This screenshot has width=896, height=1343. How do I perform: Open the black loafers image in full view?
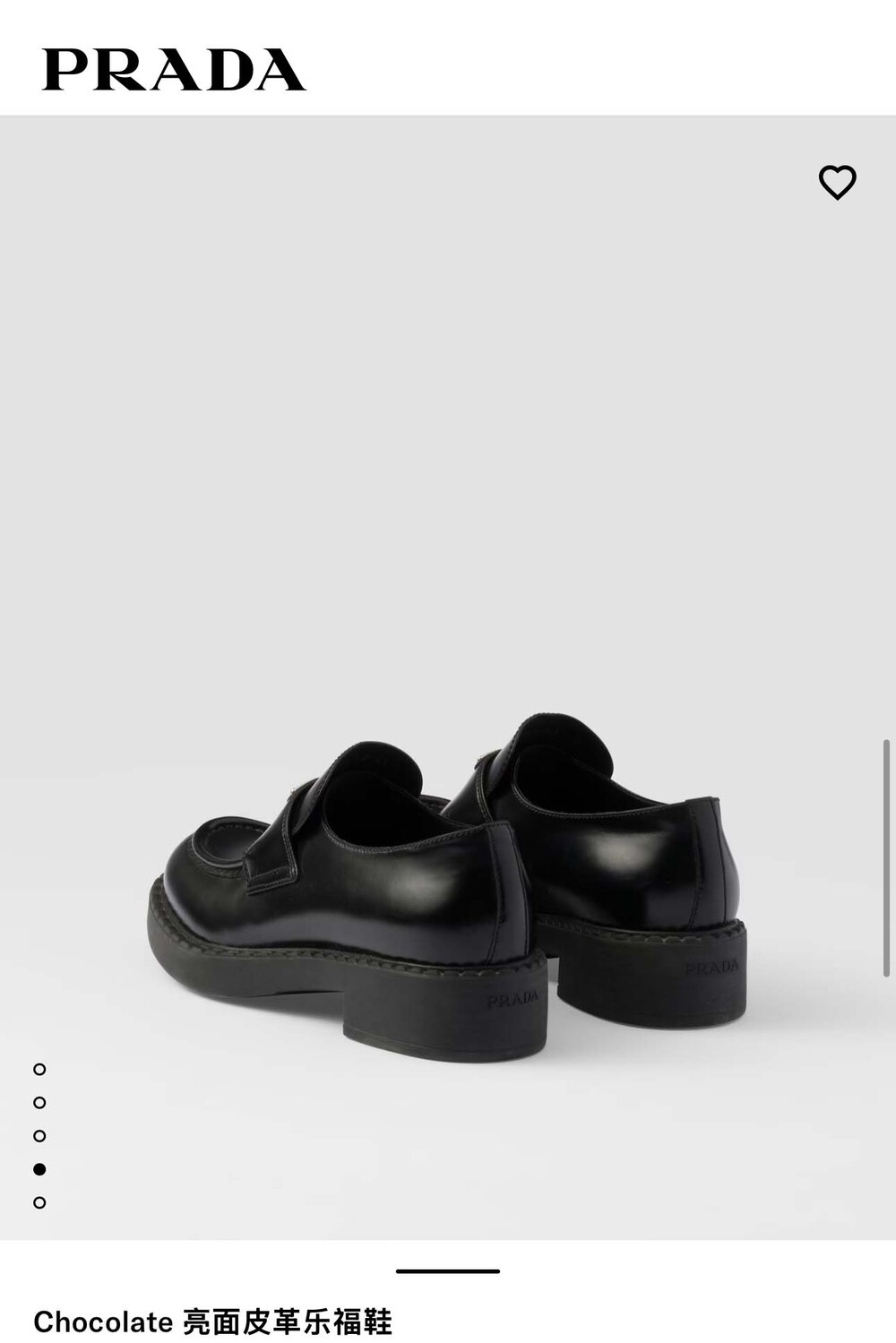coord(448,887)
